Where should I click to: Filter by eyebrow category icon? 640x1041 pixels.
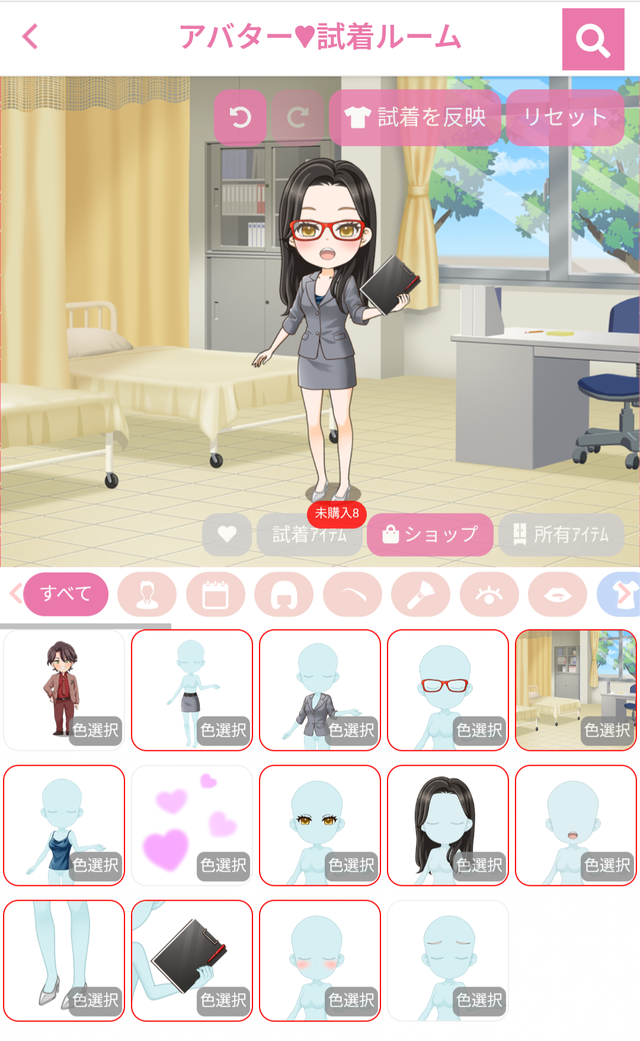[352, 594]
